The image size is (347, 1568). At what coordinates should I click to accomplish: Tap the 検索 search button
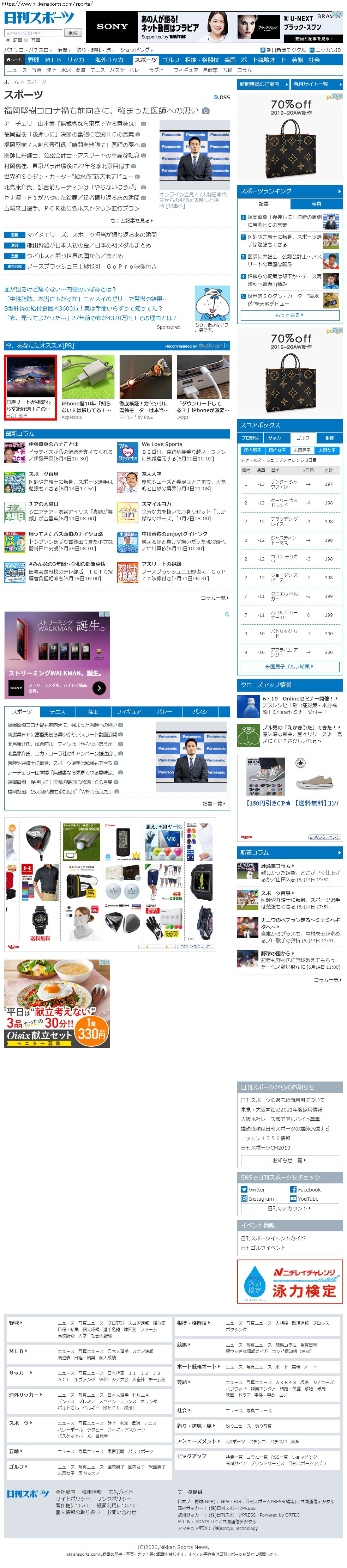73,32
